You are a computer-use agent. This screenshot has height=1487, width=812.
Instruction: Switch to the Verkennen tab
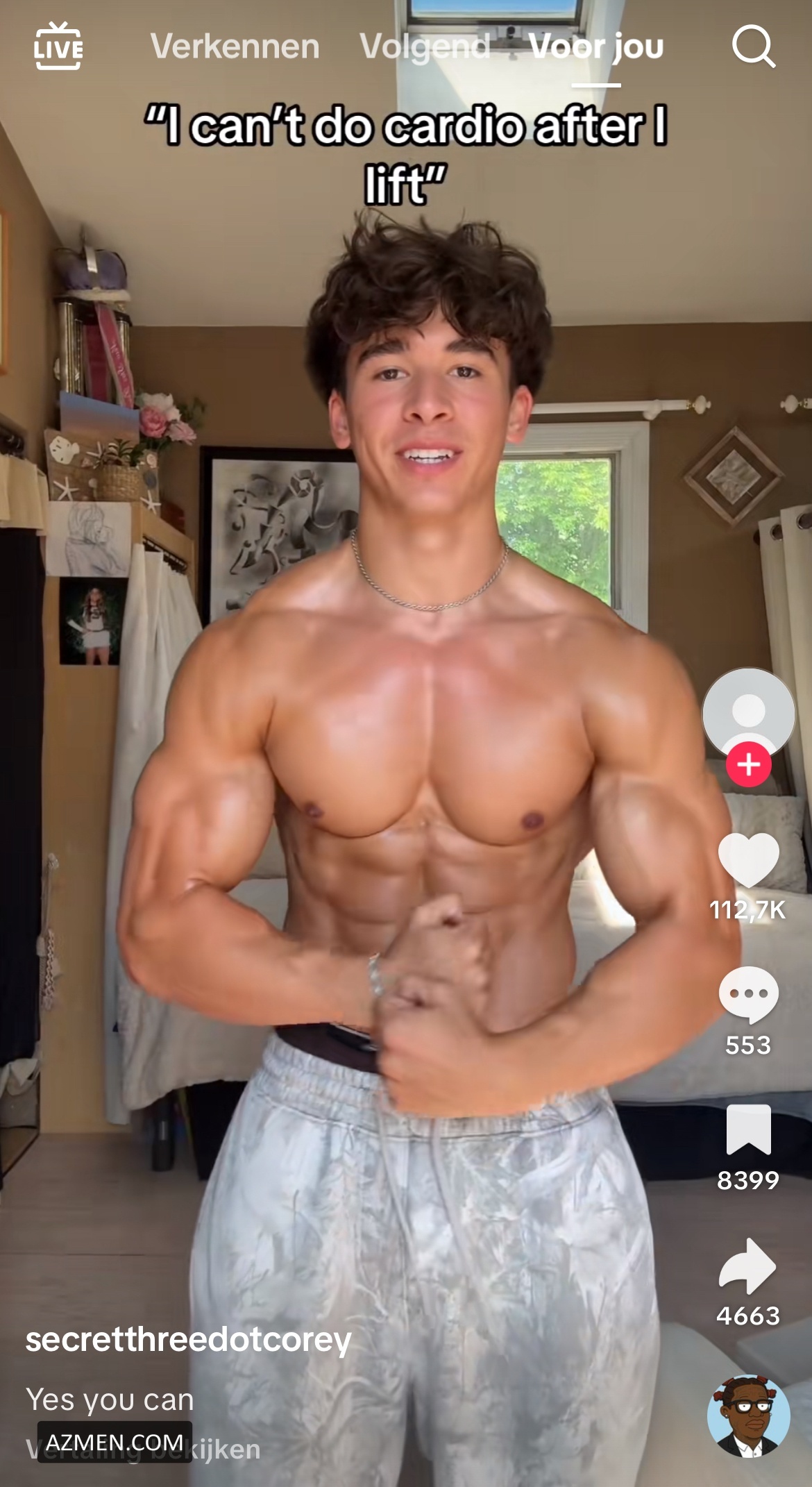click(x=235, y=47)
